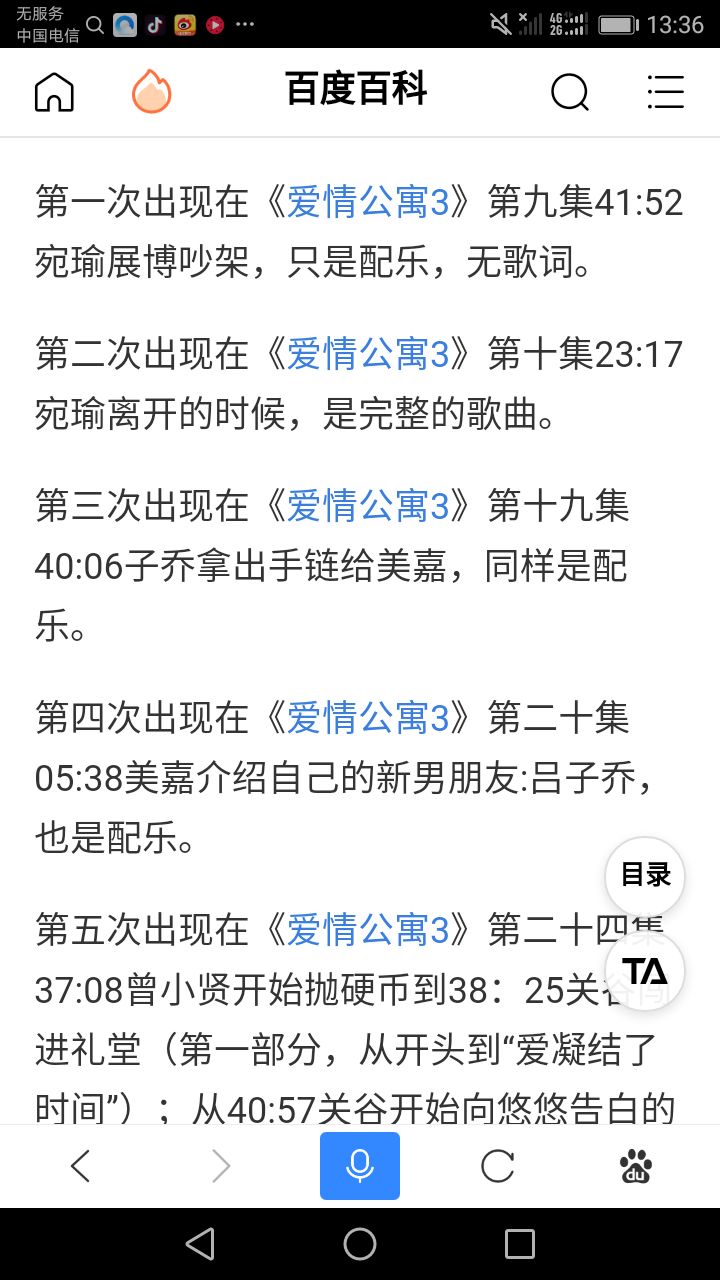Open the hot flame icon
This screenshot has height=1280, width=720.
click(x=152, y=91)
